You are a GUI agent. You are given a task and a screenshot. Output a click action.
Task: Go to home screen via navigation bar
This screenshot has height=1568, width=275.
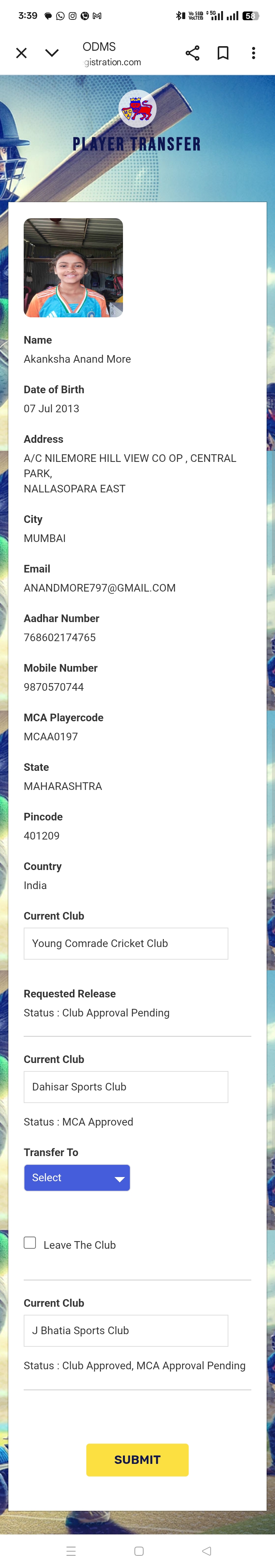(139, 1551)
